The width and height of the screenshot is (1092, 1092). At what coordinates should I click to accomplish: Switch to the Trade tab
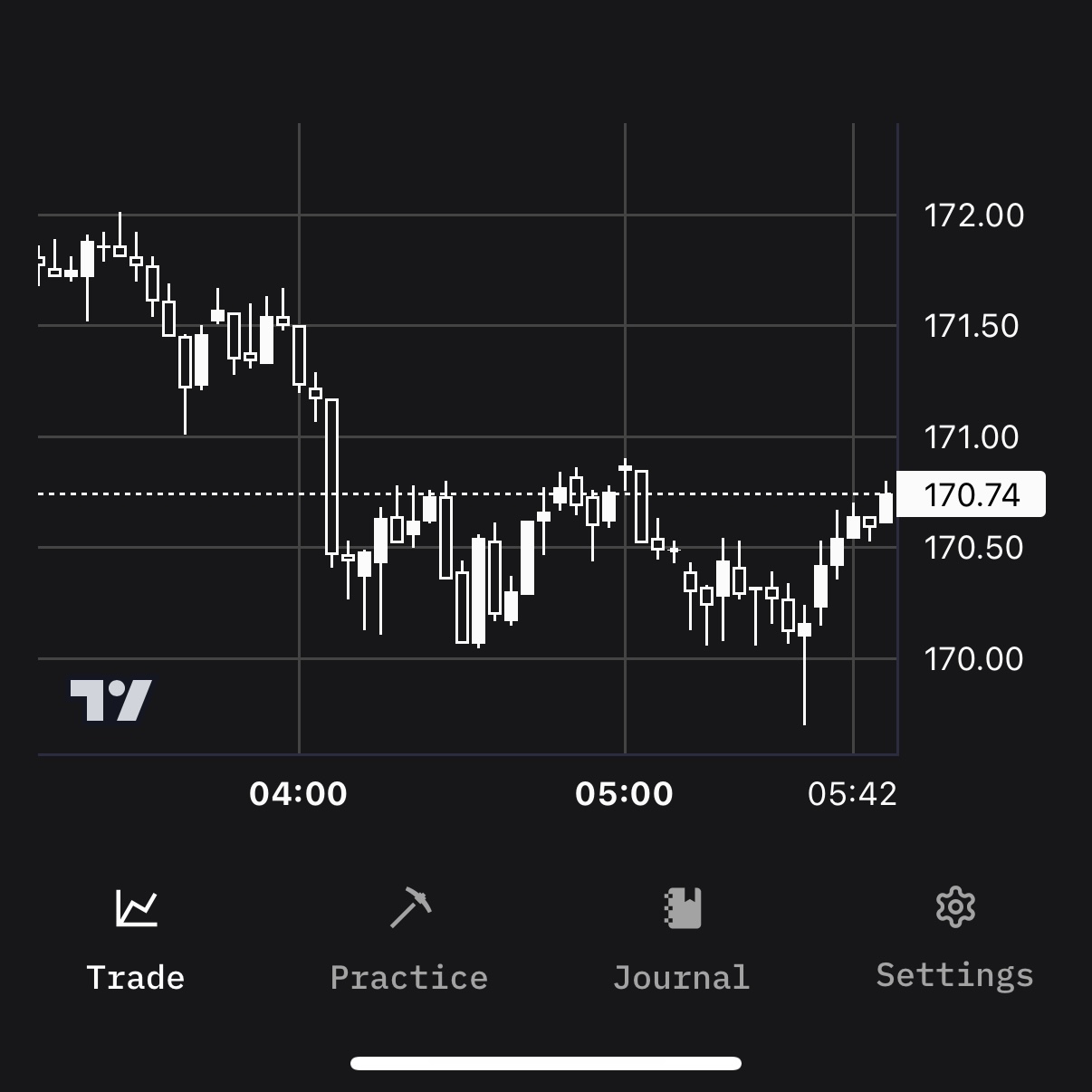[136, 940]
